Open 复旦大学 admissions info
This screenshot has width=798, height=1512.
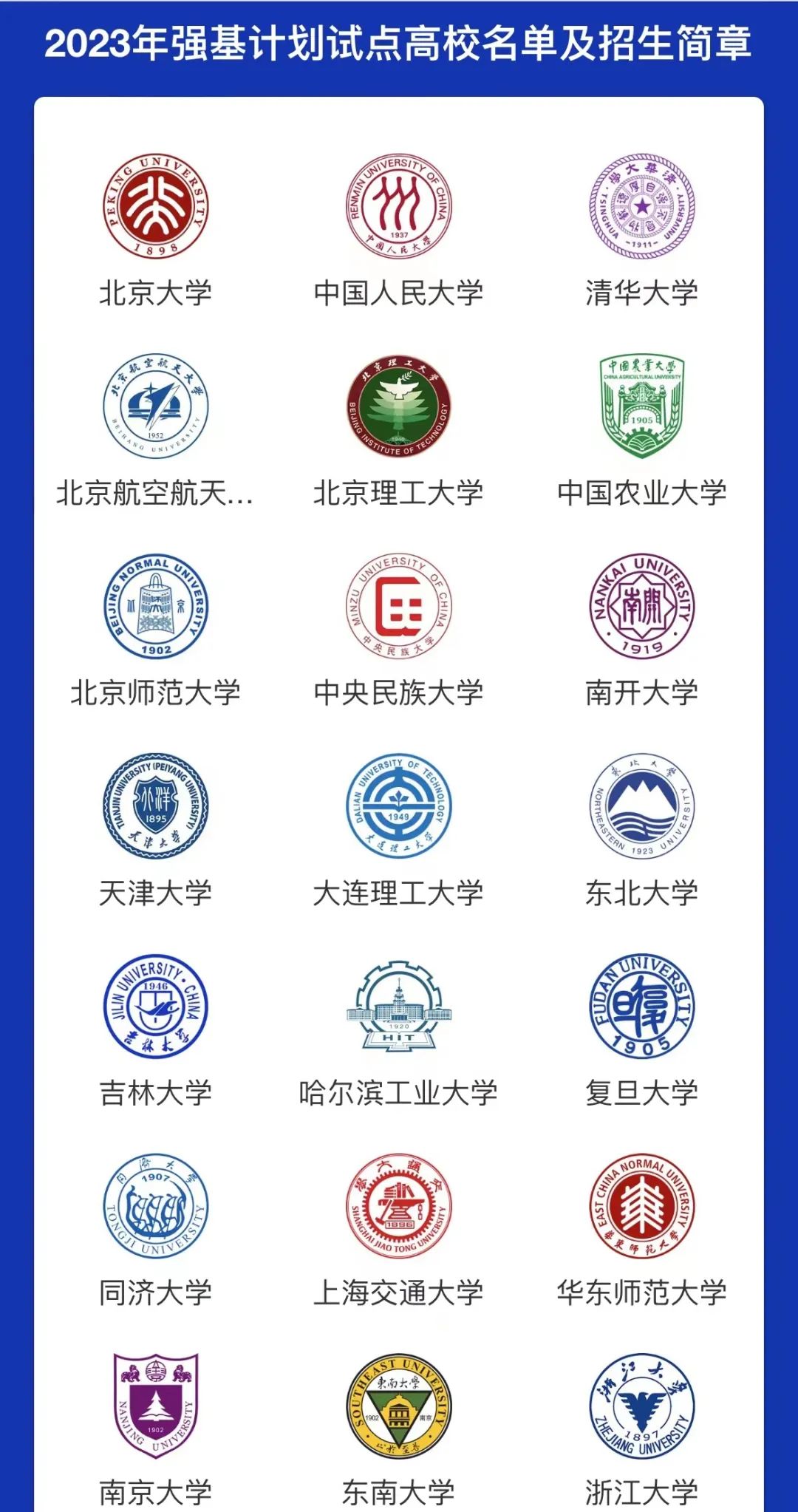click(642, 1007)
